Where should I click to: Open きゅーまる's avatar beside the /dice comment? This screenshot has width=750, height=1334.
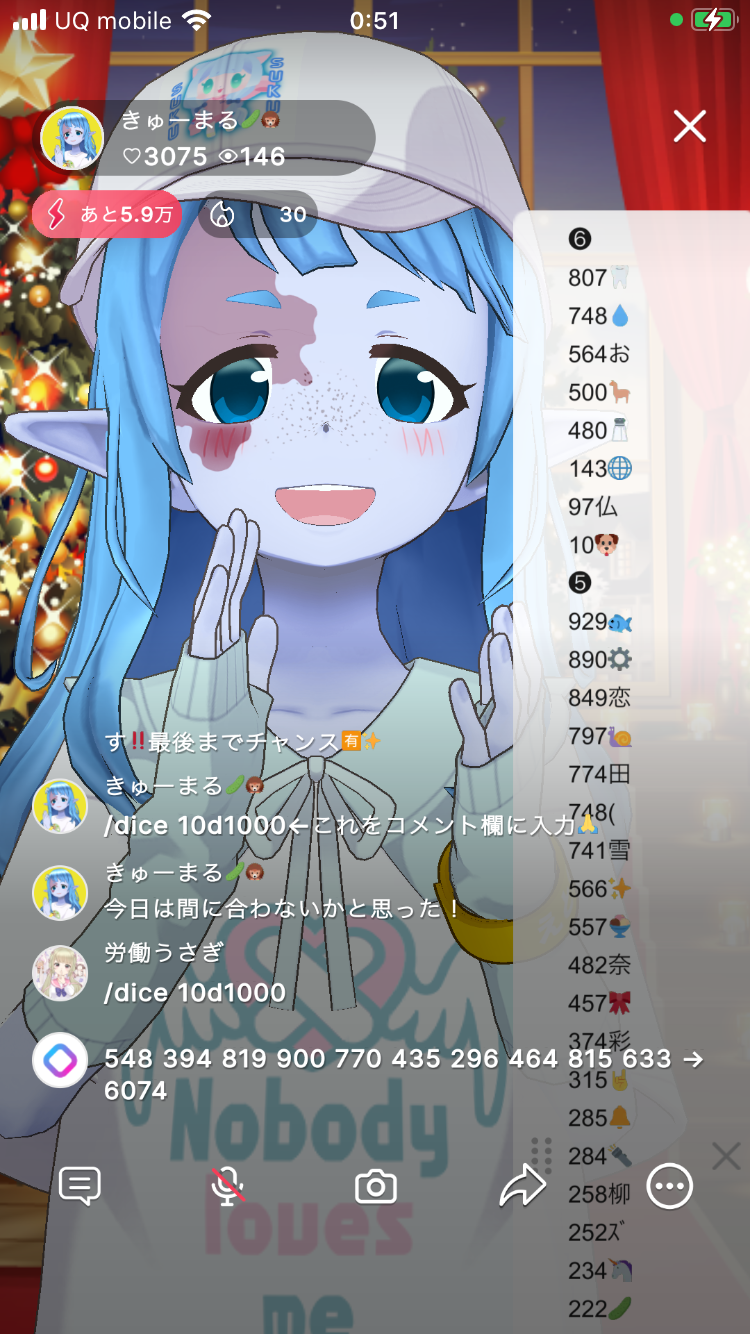pyautogui.click(x=60, y=806)
